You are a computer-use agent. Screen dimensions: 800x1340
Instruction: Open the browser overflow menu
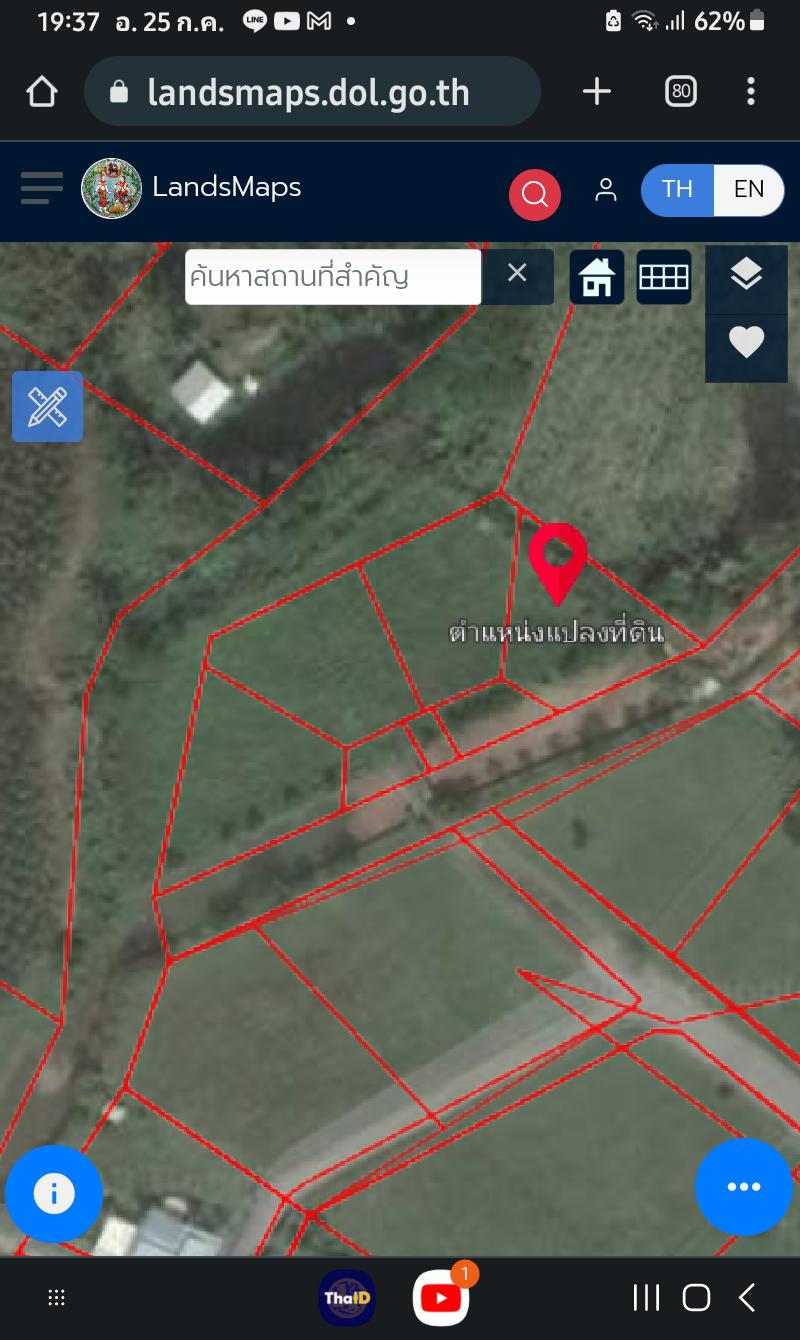[750, 92]
